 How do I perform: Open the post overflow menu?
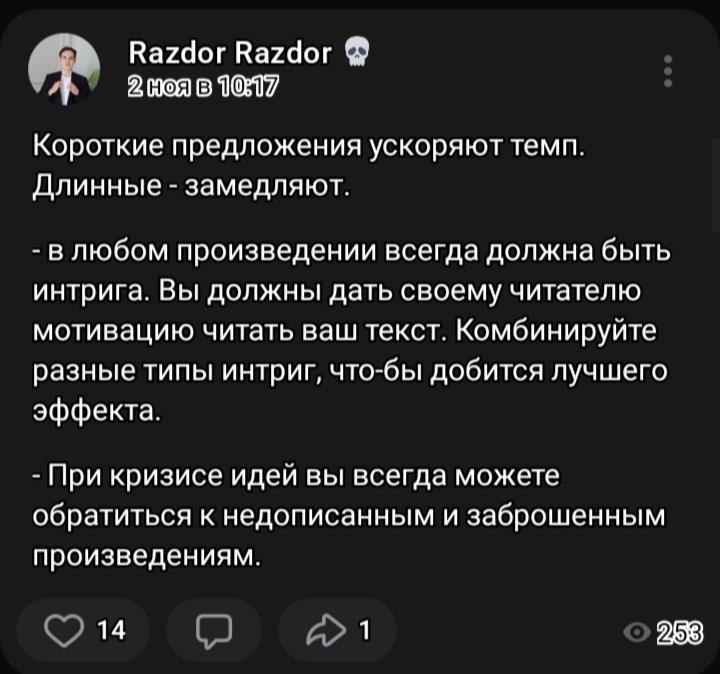point(668,73)
